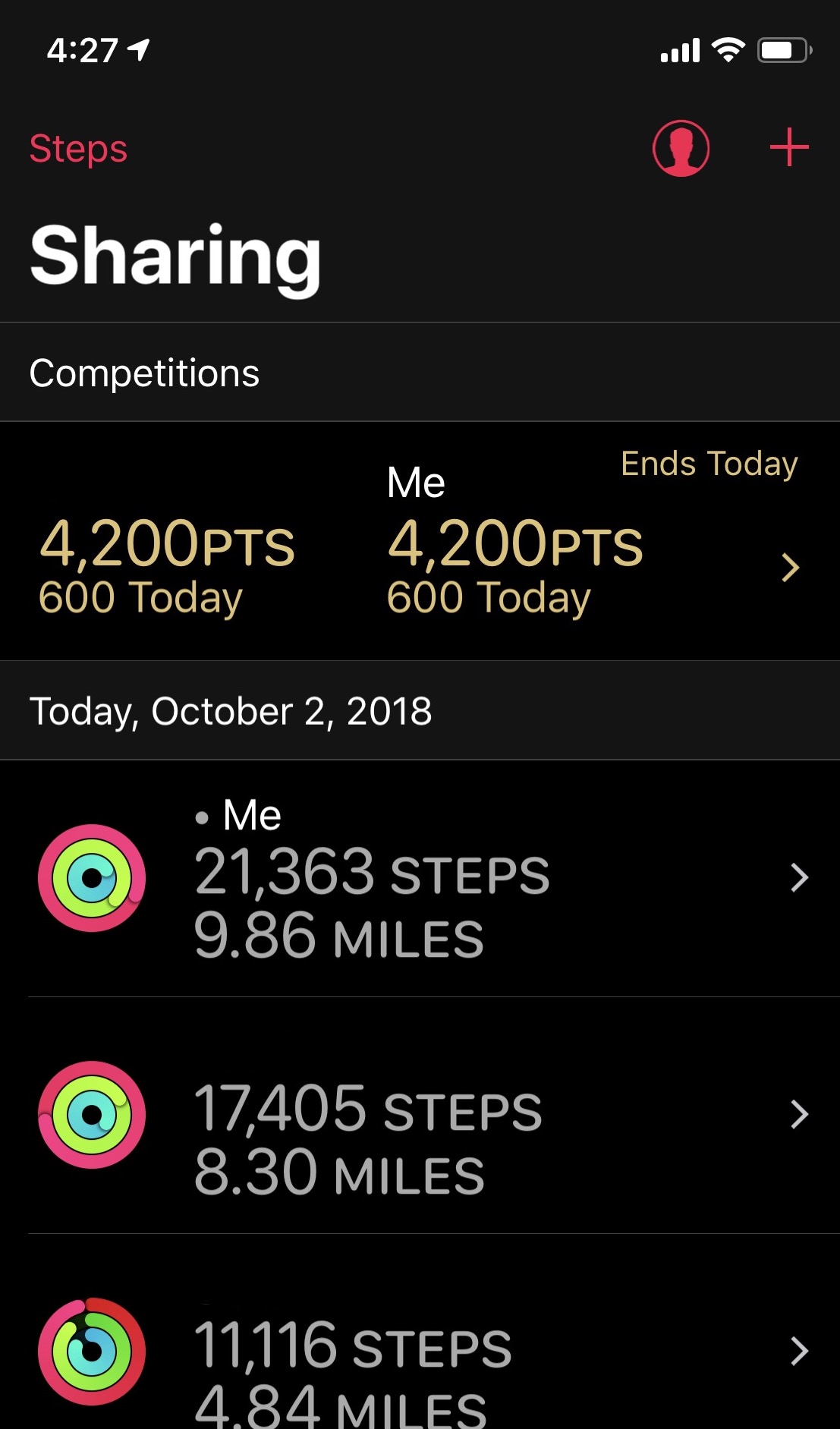Go back to Steps
This screenshot has width=840, height=1429.
78,149
